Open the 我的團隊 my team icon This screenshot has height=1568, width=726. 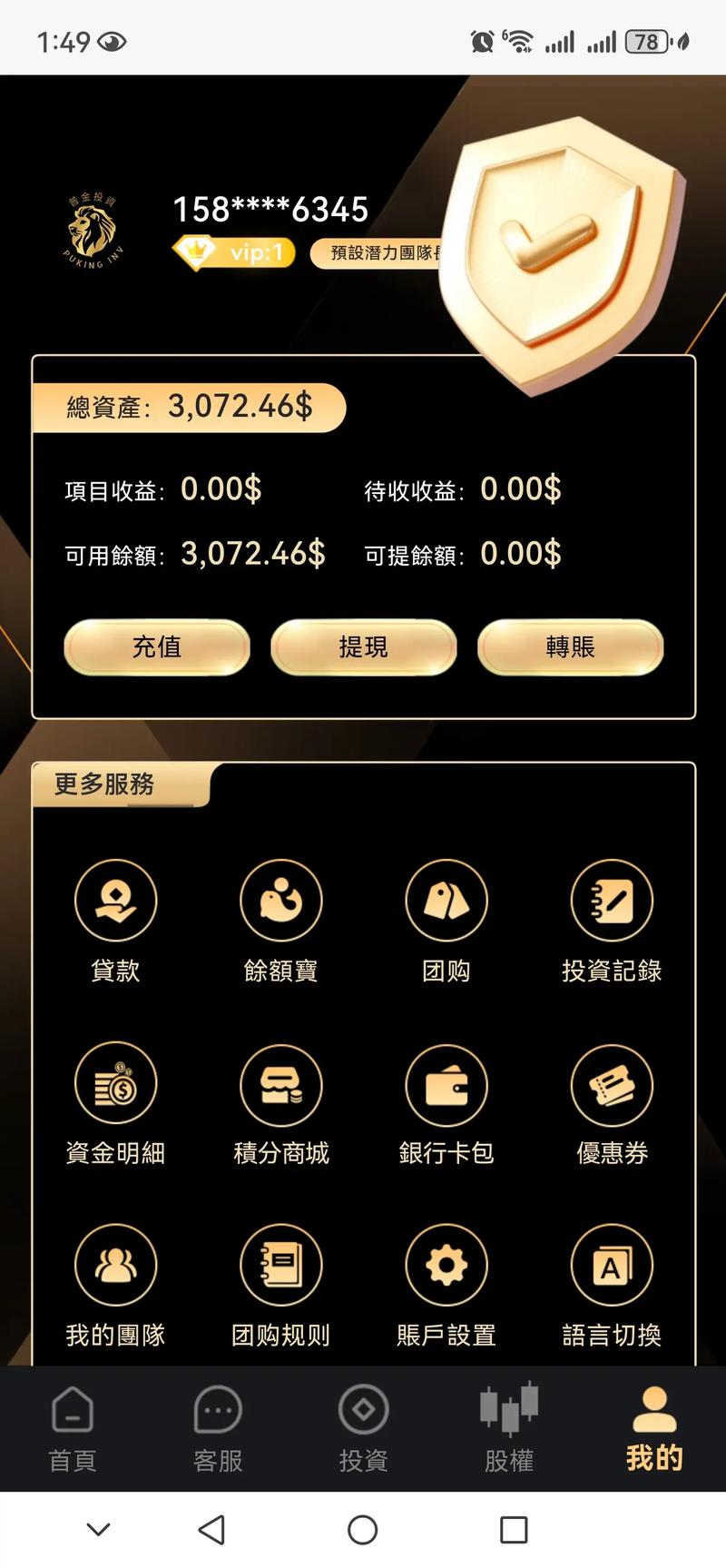114,1264
